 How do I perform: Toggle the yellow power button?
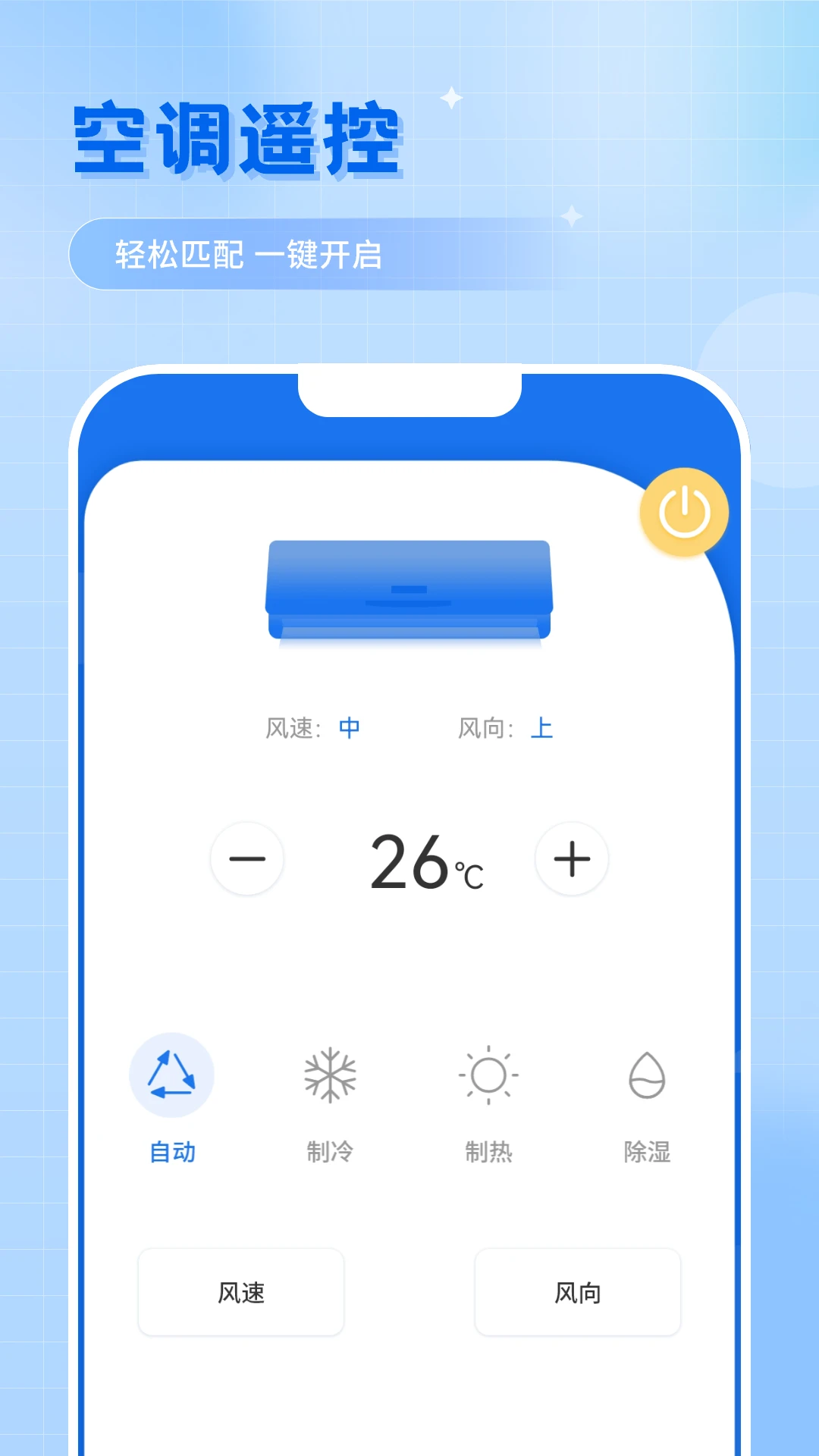[685, 511]
